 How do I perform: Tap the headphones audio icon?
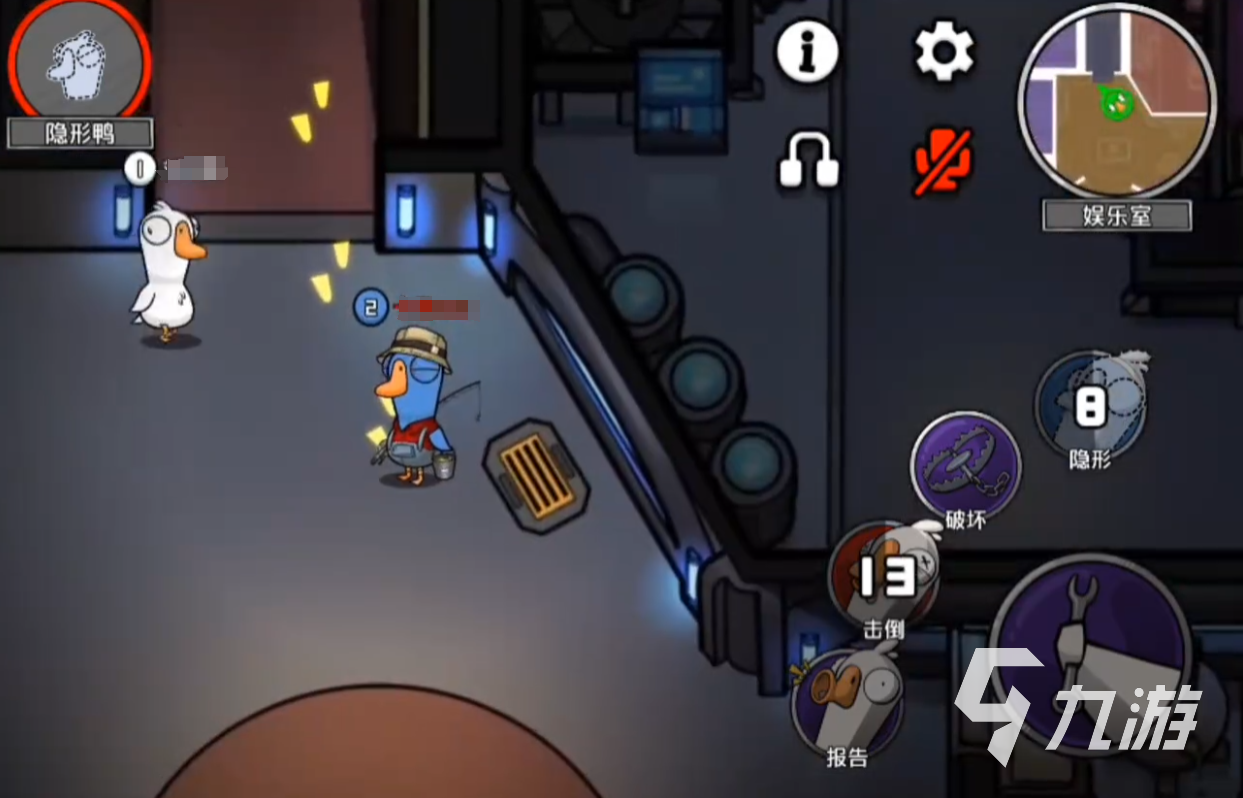pos(808,161)
